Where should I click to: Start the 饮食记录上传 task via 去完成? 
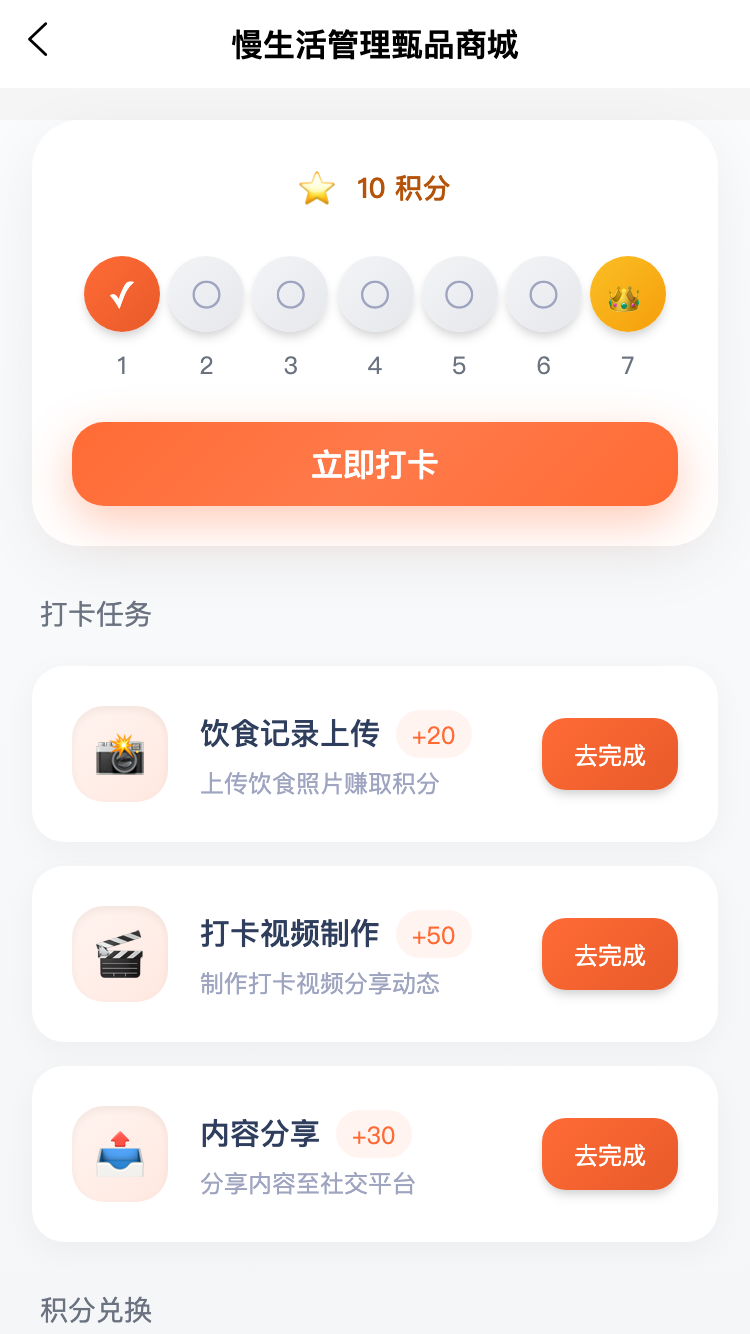[x=610, y=755]
